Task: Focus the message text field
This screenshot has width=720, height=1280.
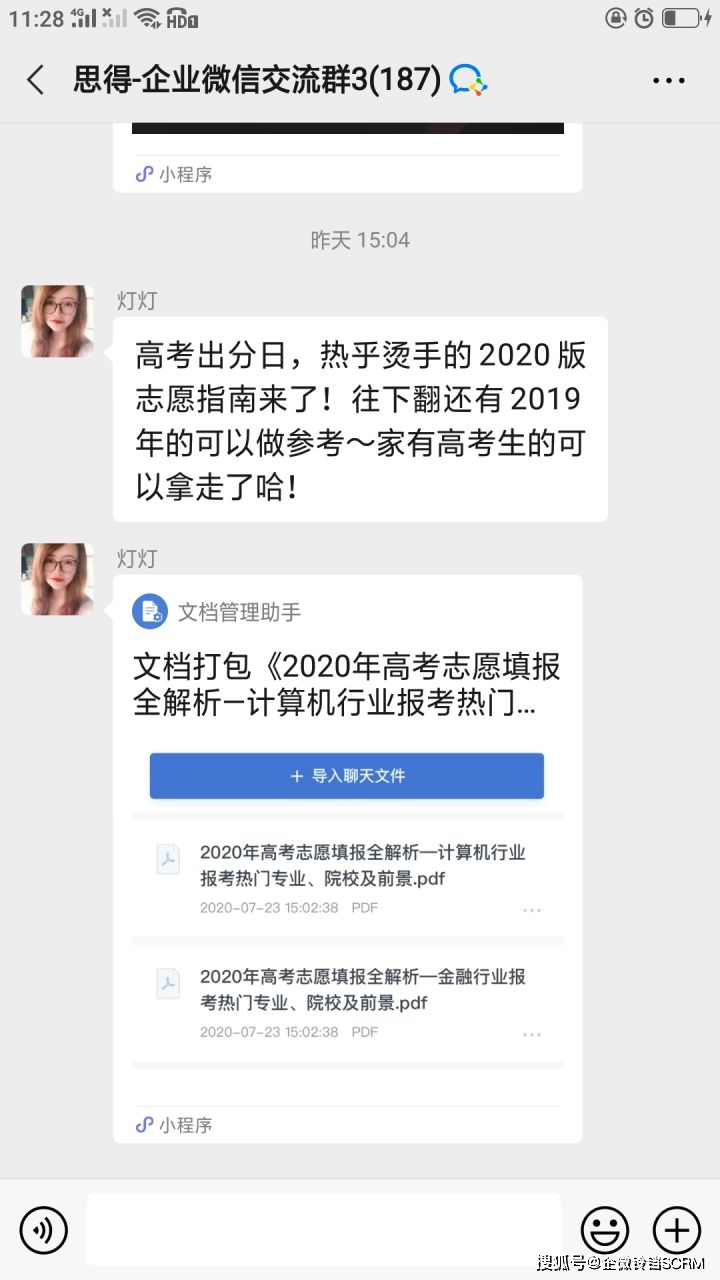Action: click(x=323, y=1229)
